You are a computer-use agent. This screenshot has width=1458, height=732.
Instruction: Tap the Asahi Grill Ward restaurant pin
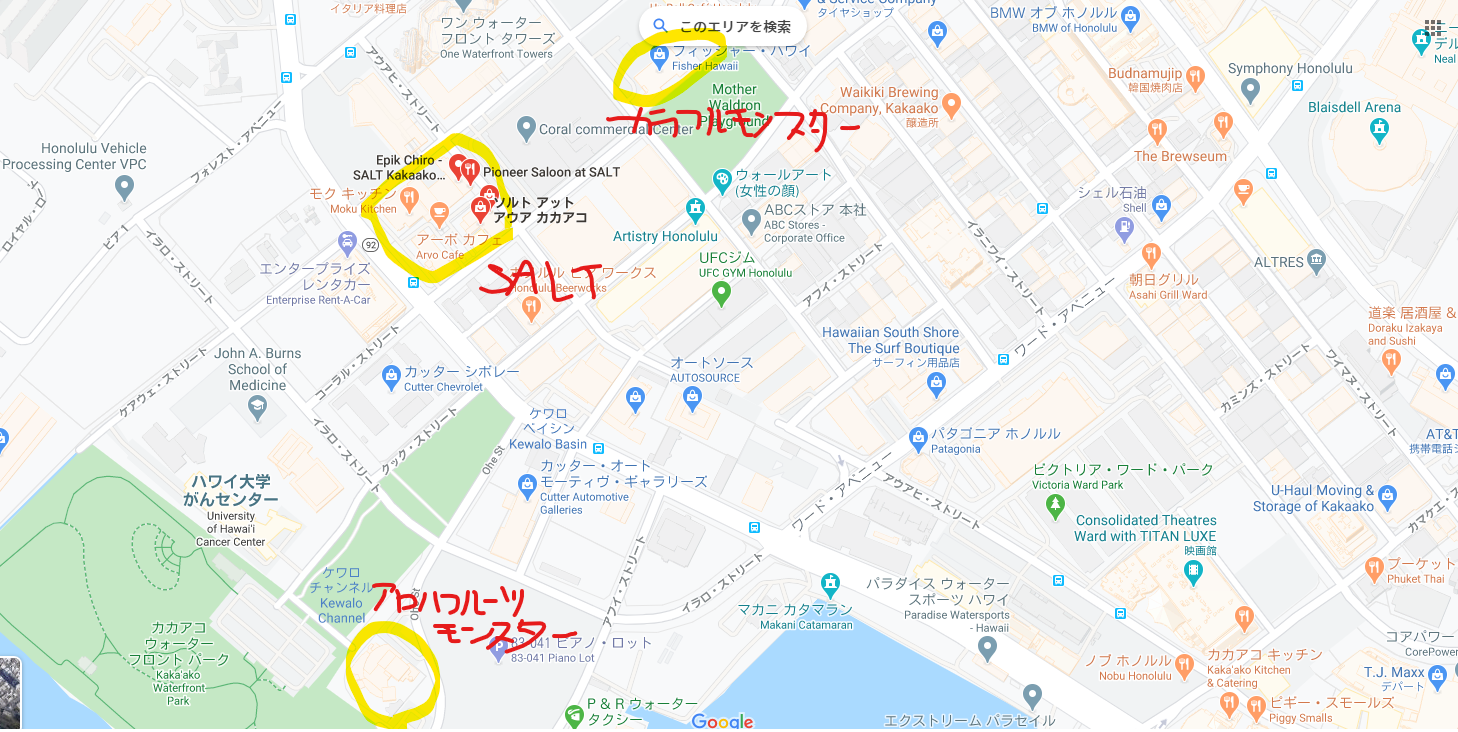[x=1150, y=254]
